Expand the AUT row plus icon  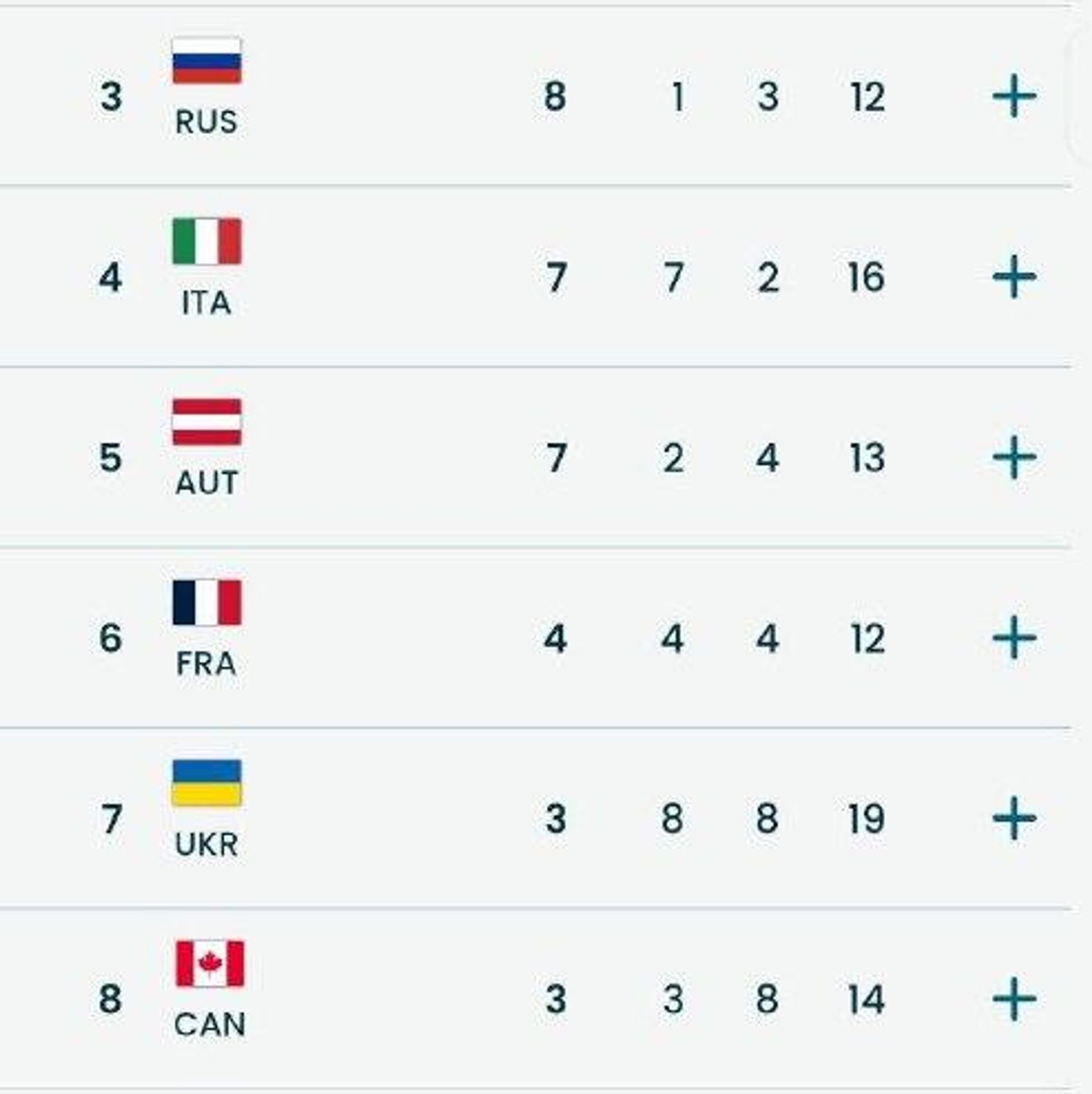(x=1014, y=457)
